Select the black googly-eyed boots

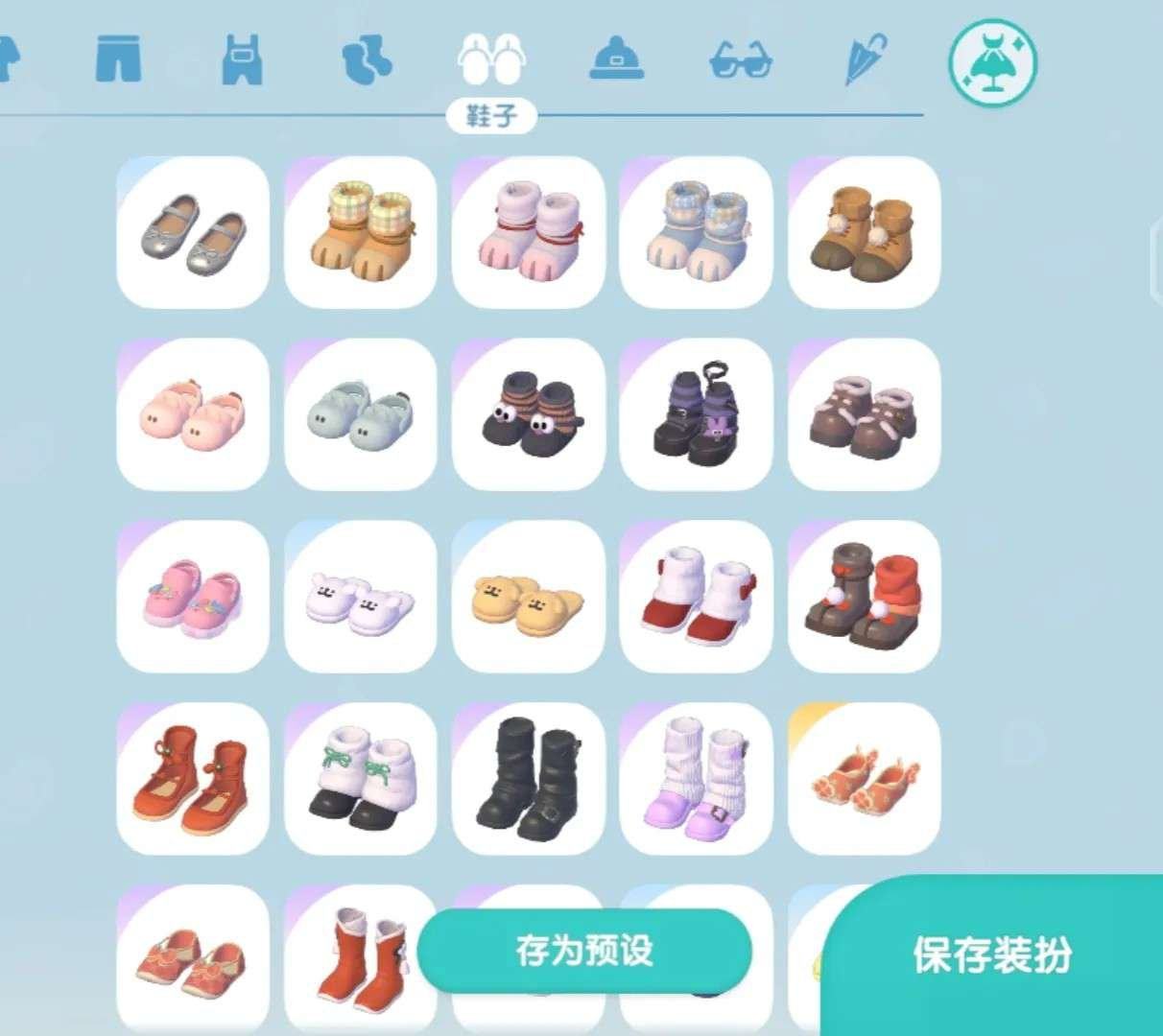pyautogui.click(x=528, y=415)
